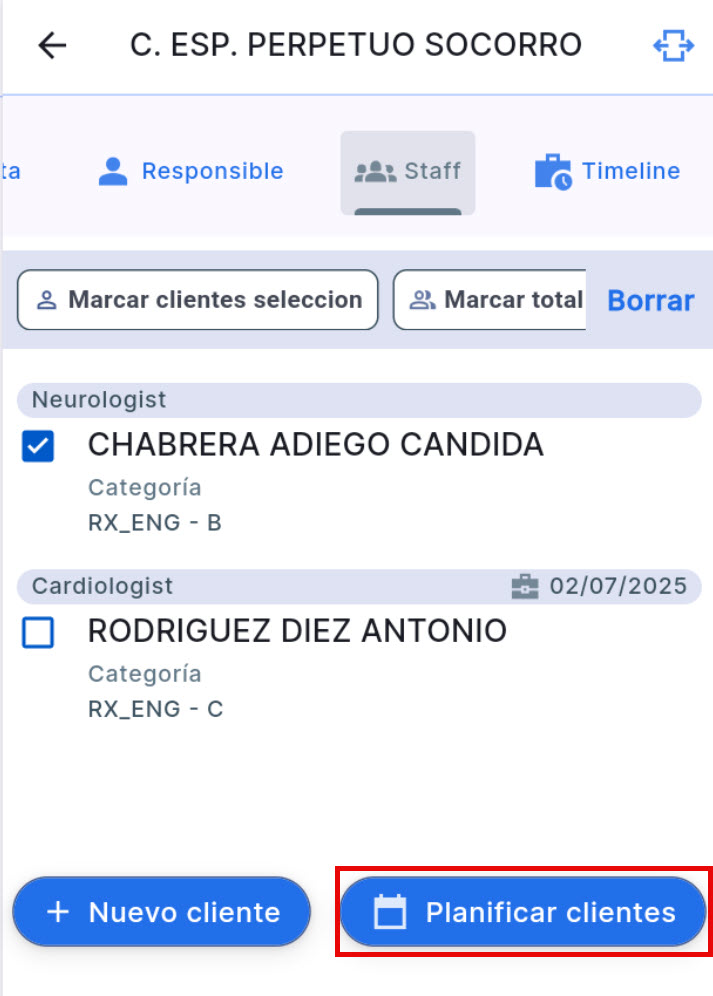Go back using the arrow icon
The height and width of the screenshot is (996, 713).
(52, 46)
